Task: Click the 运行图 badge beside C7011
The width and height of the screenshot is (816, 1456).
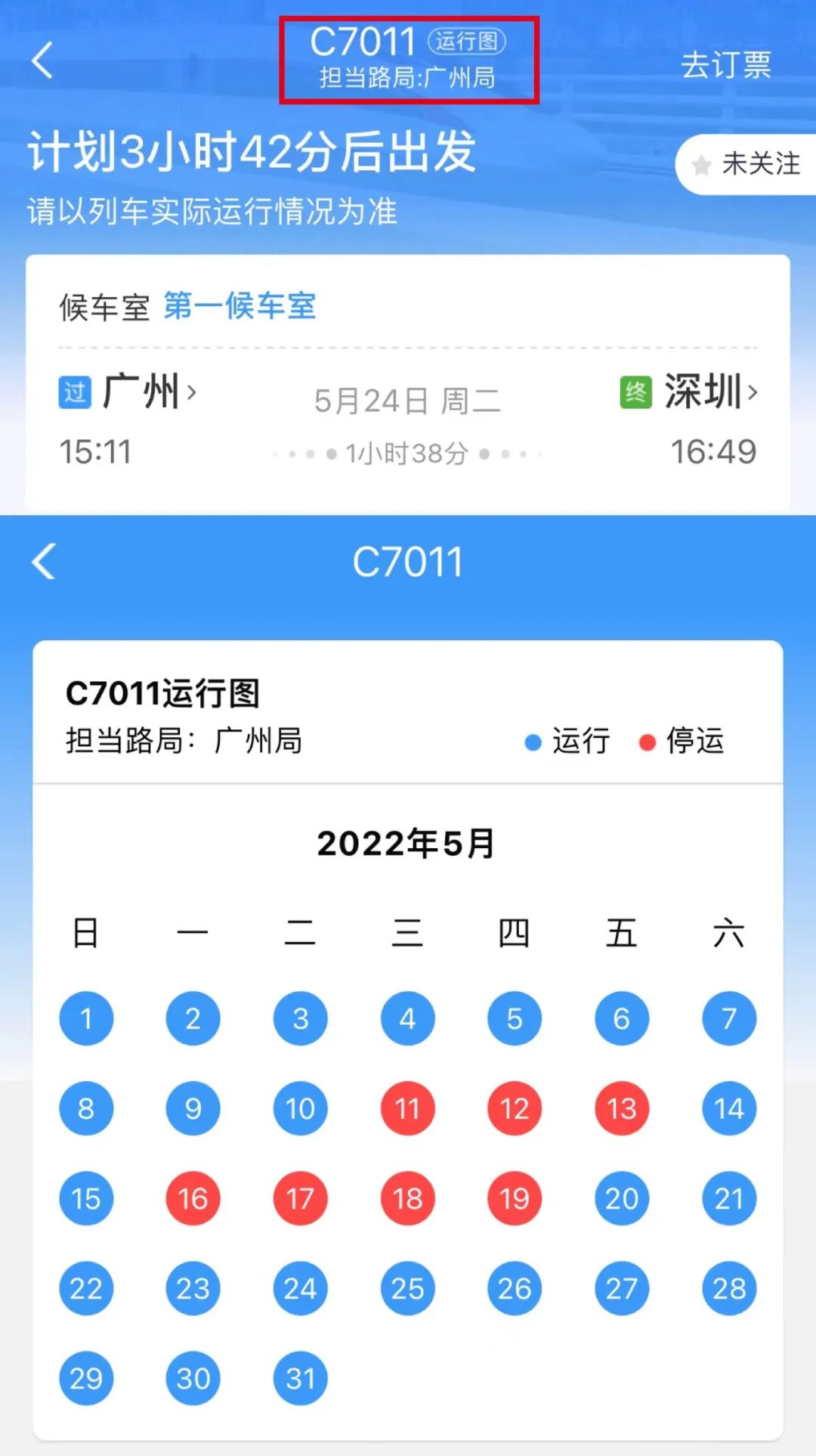Action: pyautogui.click(x=467, y=43)
